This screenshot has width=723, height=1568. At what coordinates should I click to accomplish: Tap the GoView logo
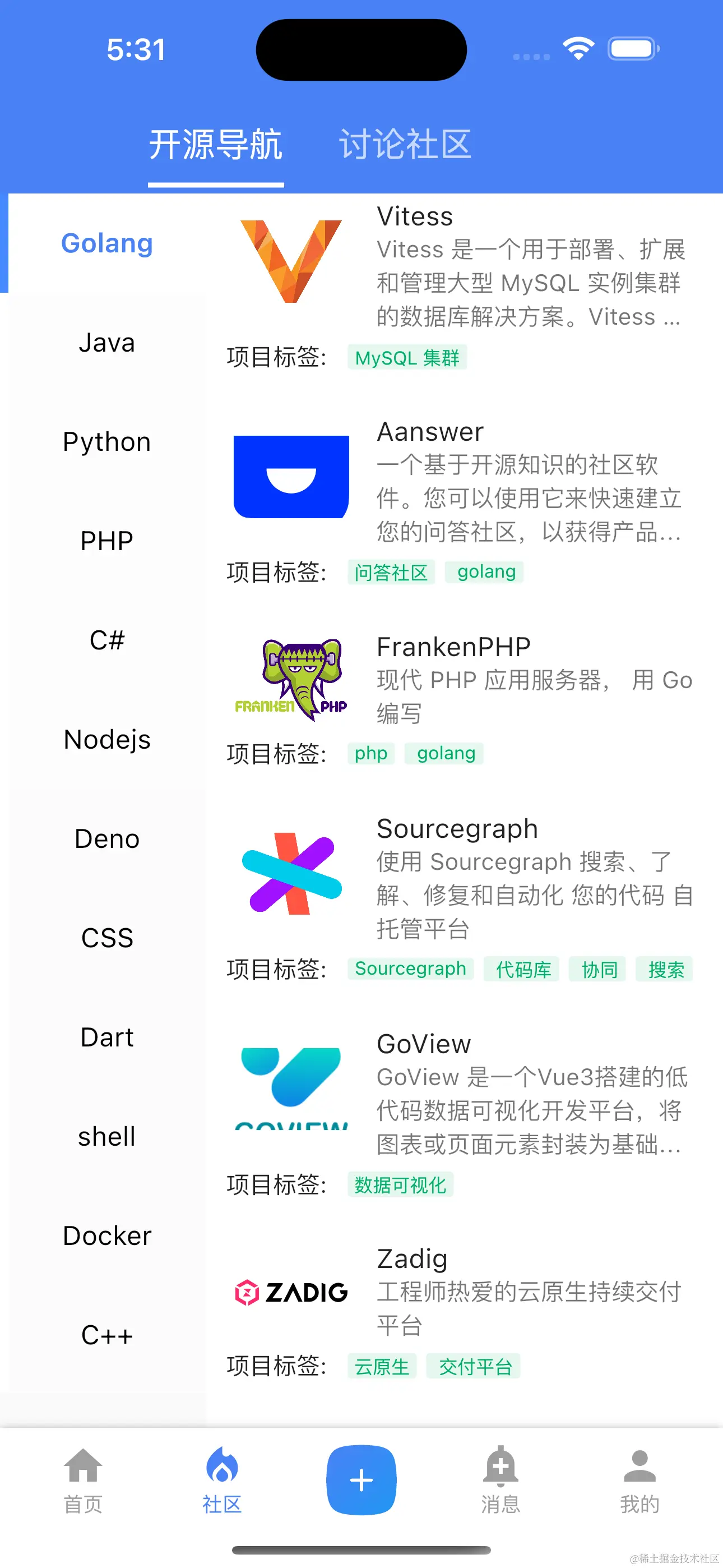click(290, 1090)
